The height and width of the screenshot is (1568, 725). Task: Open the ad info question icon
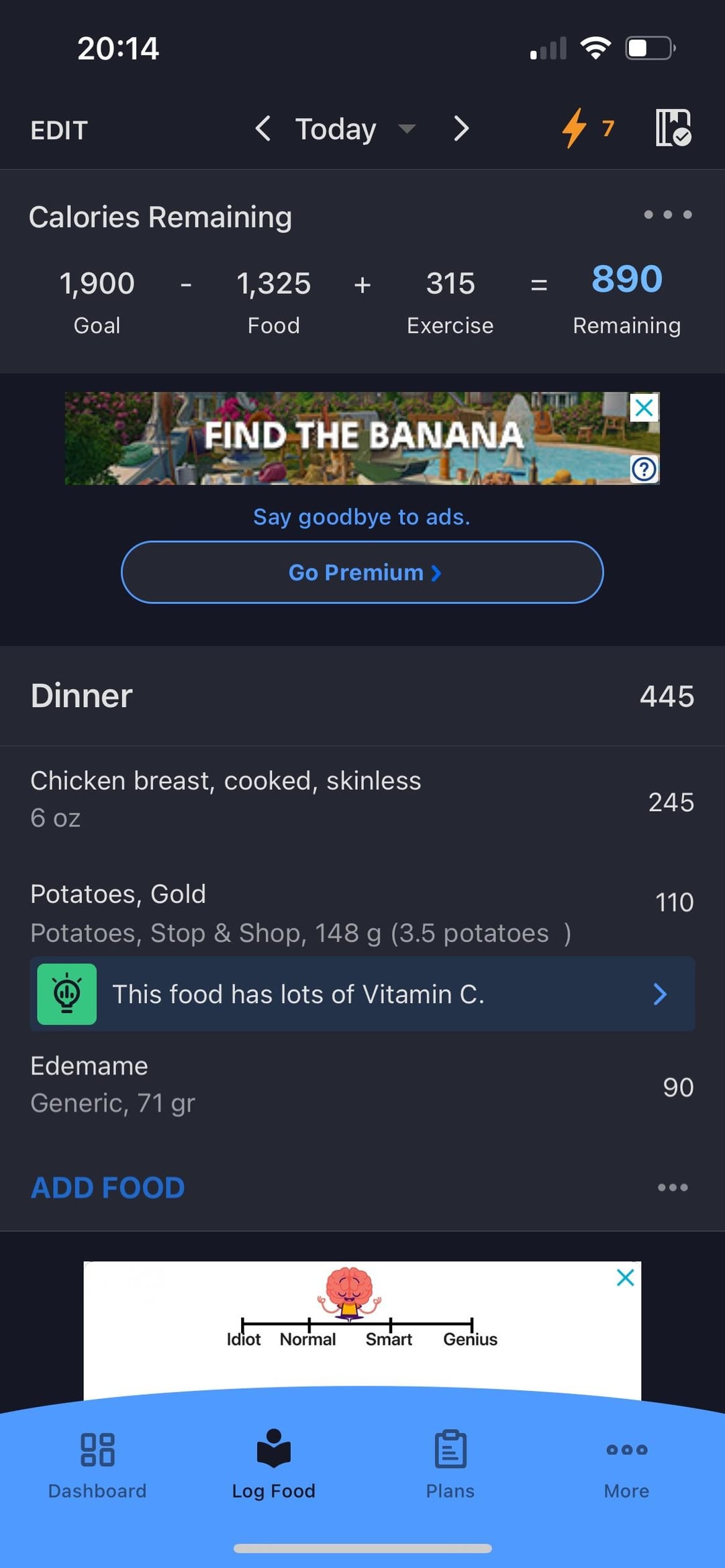(644, 469)
